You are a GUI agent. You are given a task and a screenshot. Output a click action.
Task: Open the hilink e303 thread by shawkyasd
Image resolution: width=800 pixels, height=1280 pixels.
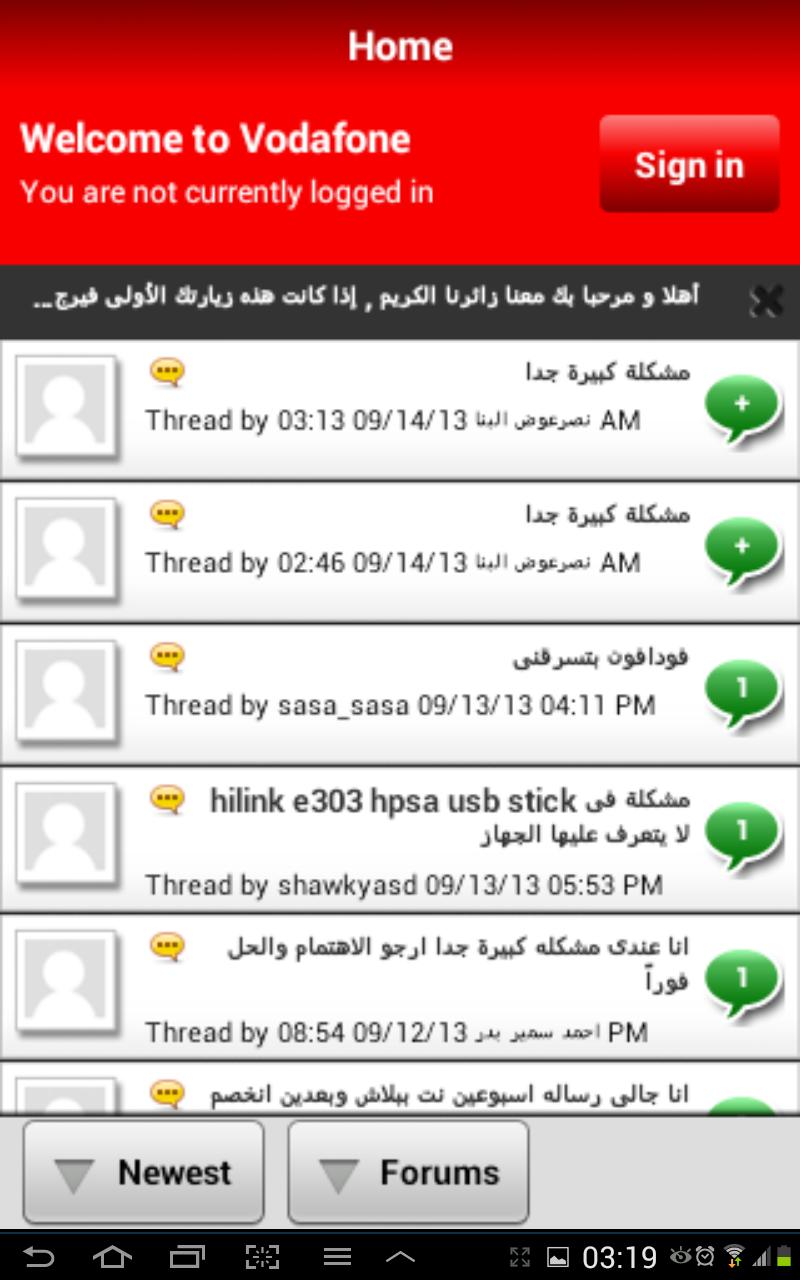pos(418,838)
